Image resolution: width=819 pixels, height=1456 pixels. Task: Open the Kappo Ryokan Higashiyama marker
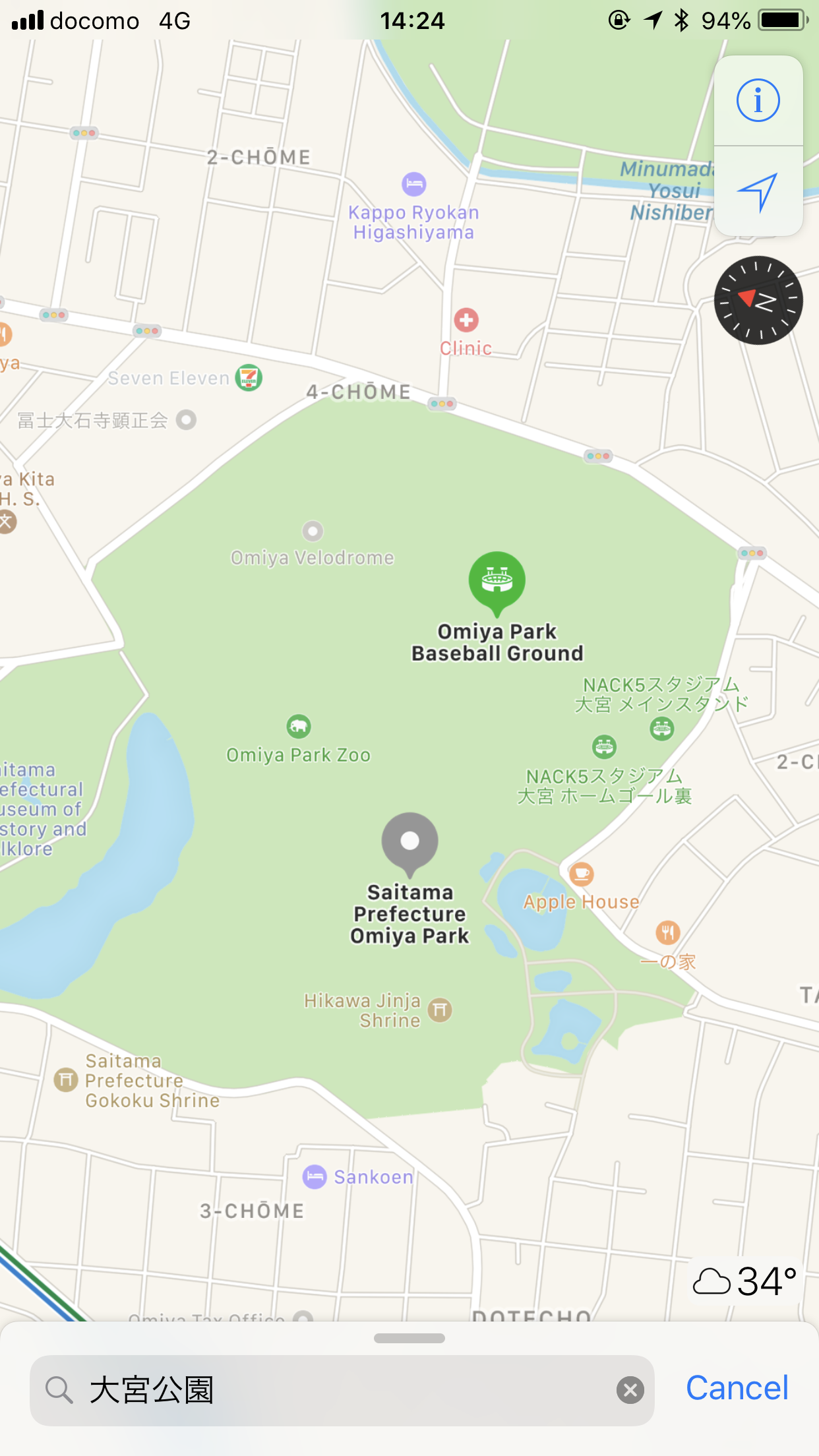tap(414, 184)
